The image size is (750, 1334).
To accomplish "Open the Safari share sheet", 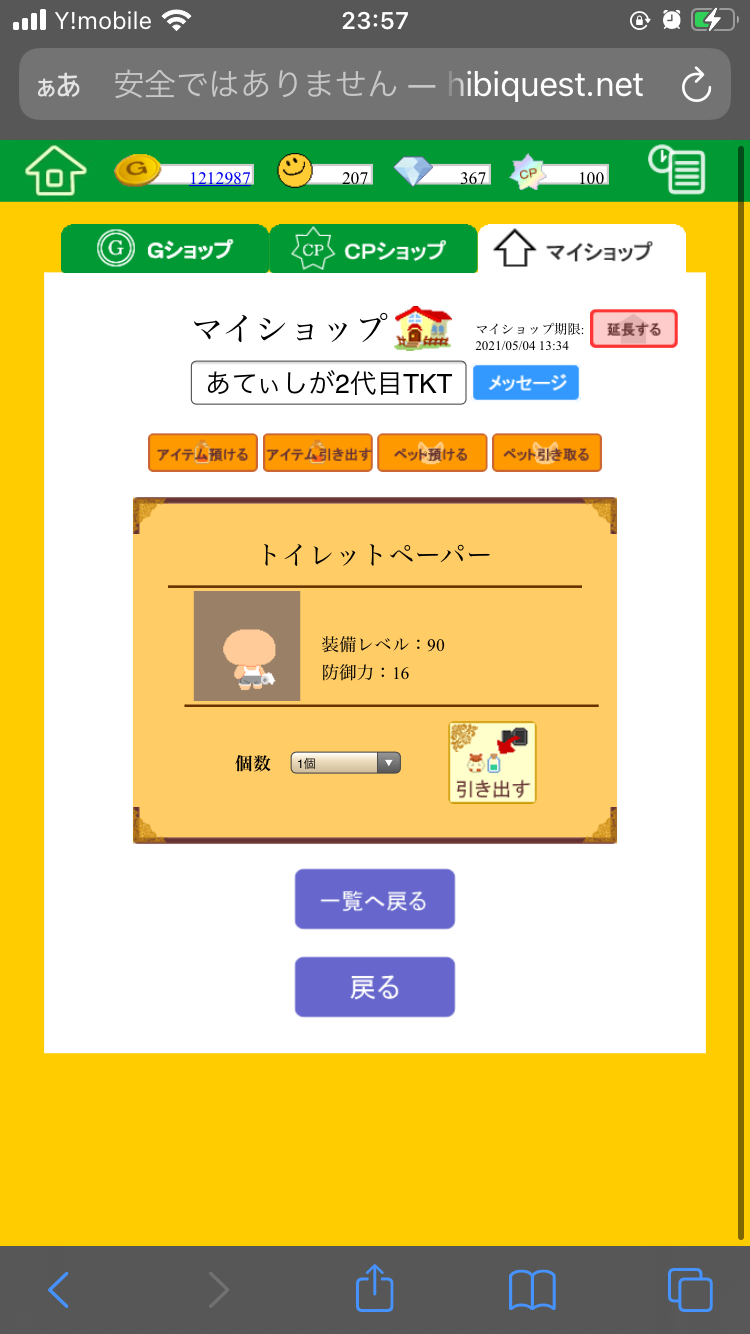I will tap(374, 1289).
